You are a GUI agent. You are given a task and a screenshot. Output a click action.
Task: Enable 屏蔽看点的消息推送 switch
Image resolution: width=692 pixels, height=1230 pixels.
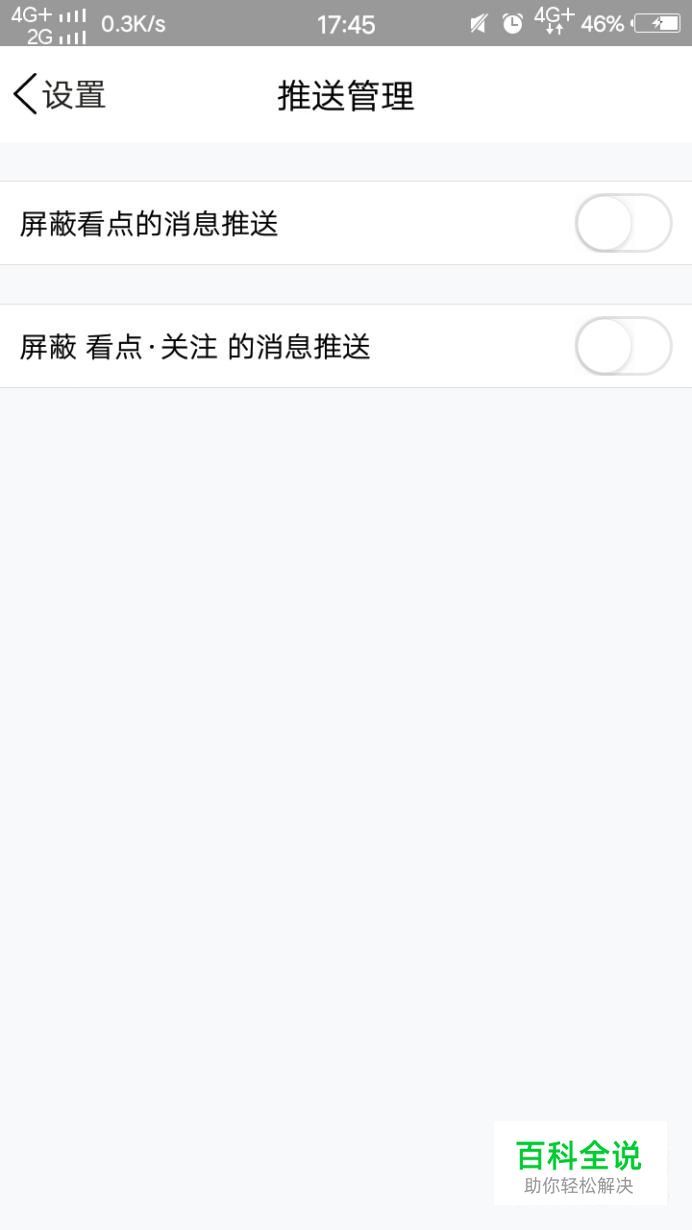click(x=622, y=223)
